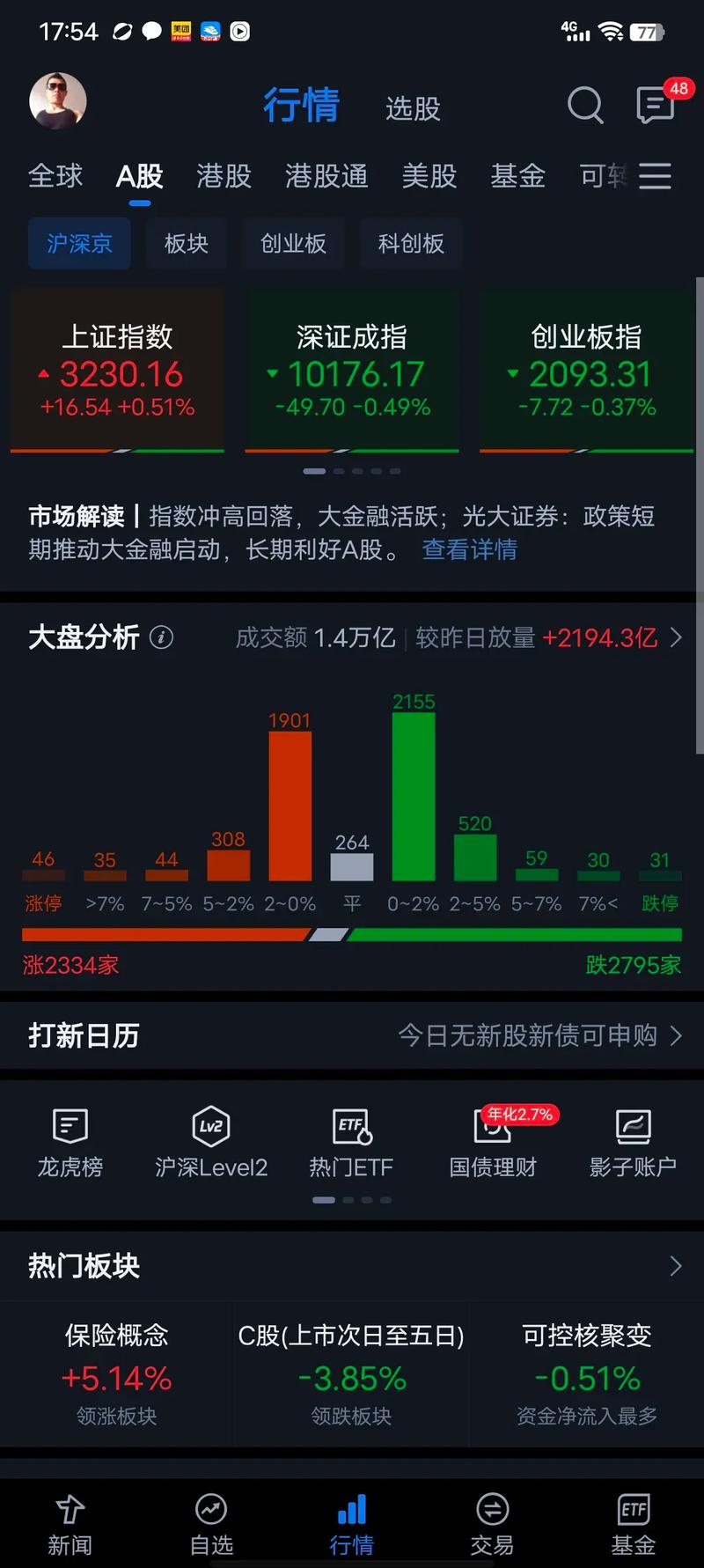
Task: Open 沪深Level2 quotes
Action: (210, 1142)
